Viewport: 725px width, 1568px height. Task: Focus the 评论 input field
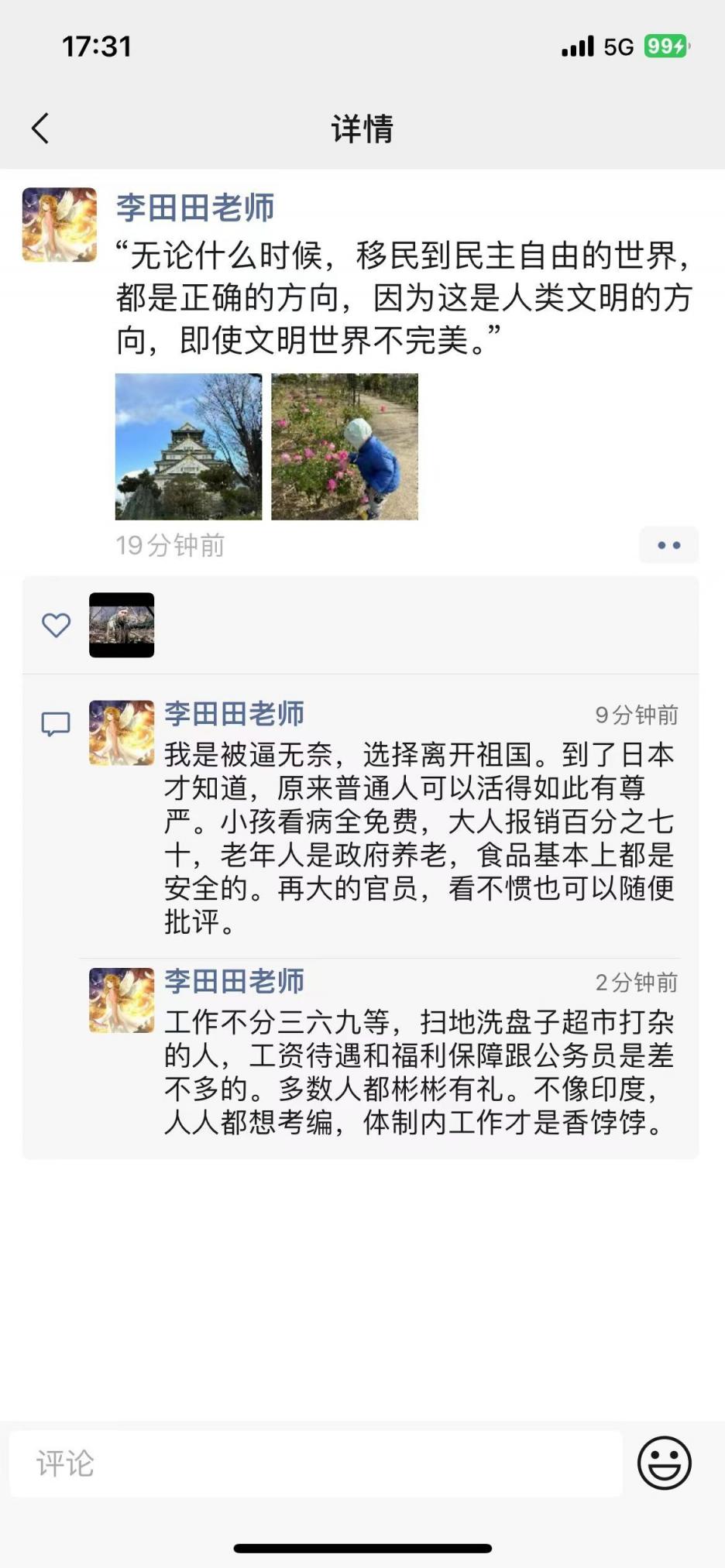point(316,1463)
